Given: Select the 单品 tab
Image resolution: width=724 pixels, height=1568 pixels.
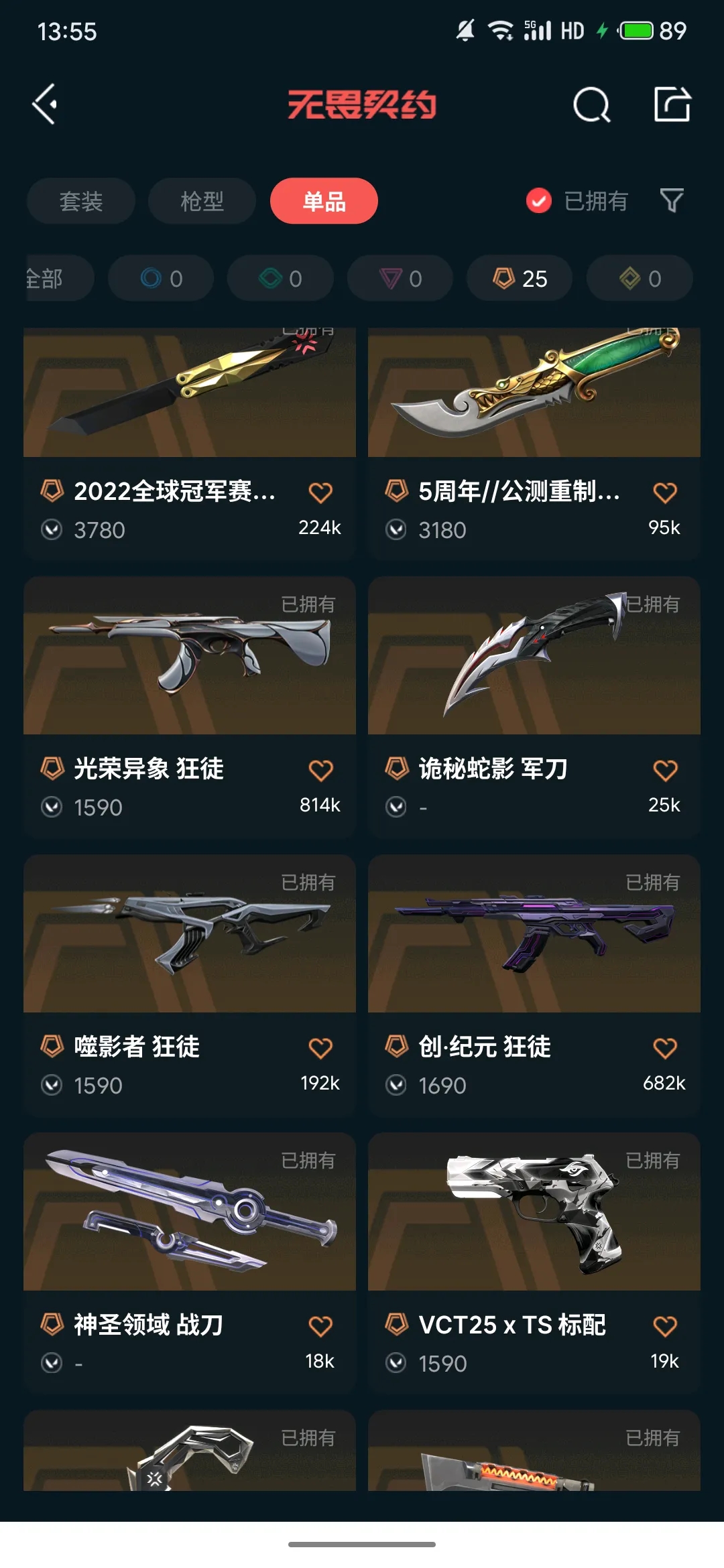Looking at the screenshot, I should (x=324, y=201).
